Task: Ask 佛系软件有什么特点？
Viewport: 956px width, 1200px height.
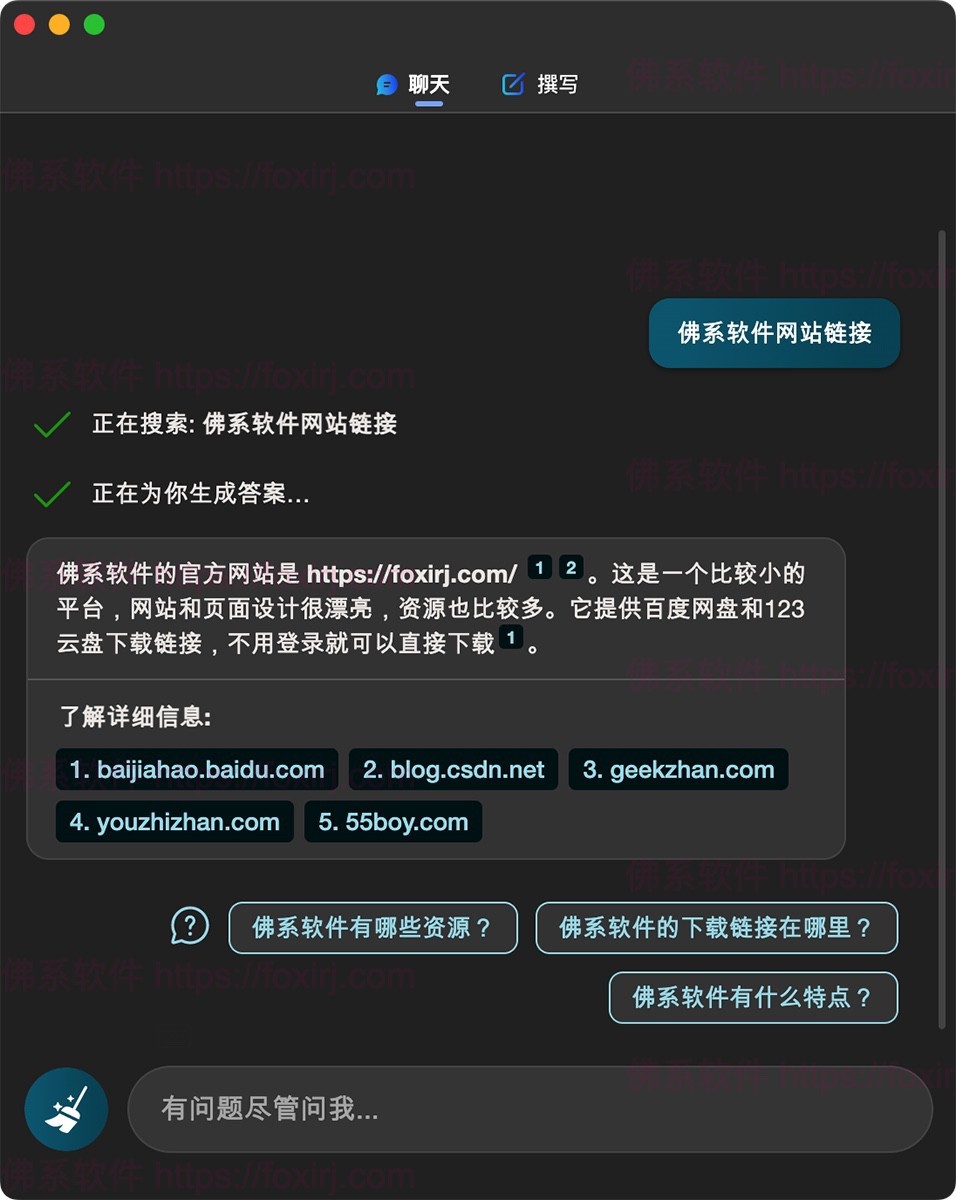Action: [753, 998]
